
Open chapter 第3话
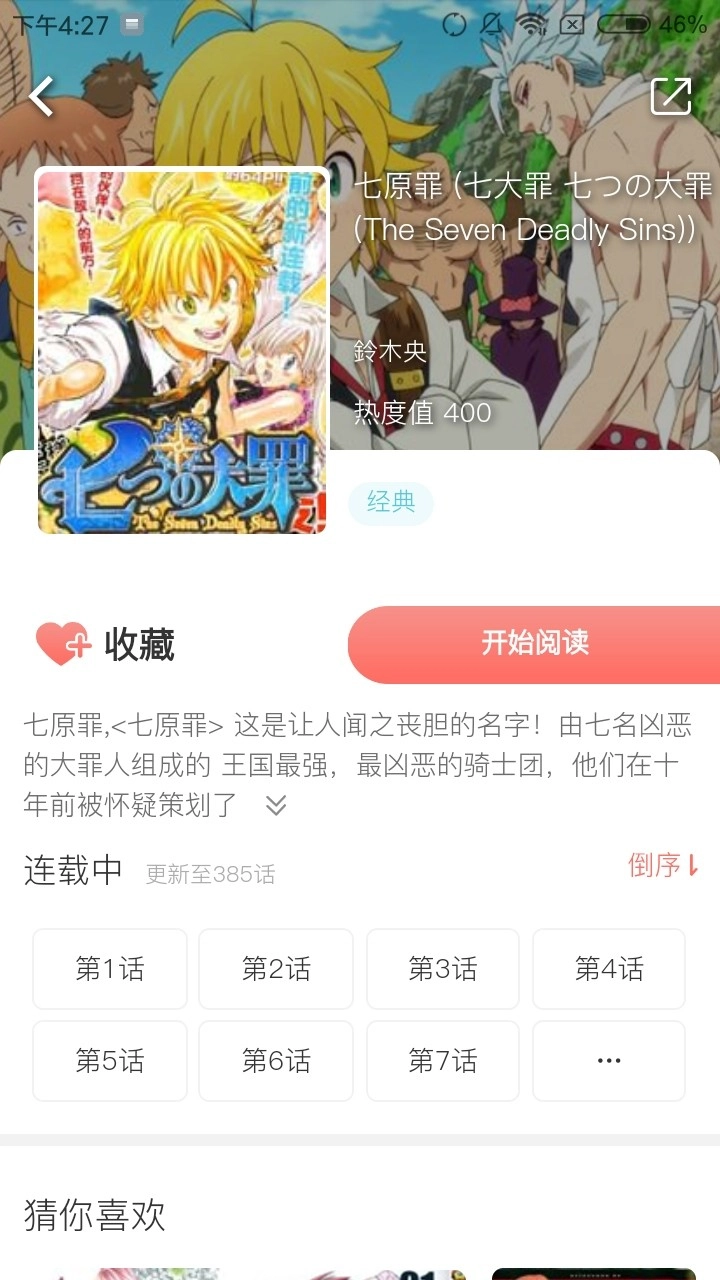442,969
